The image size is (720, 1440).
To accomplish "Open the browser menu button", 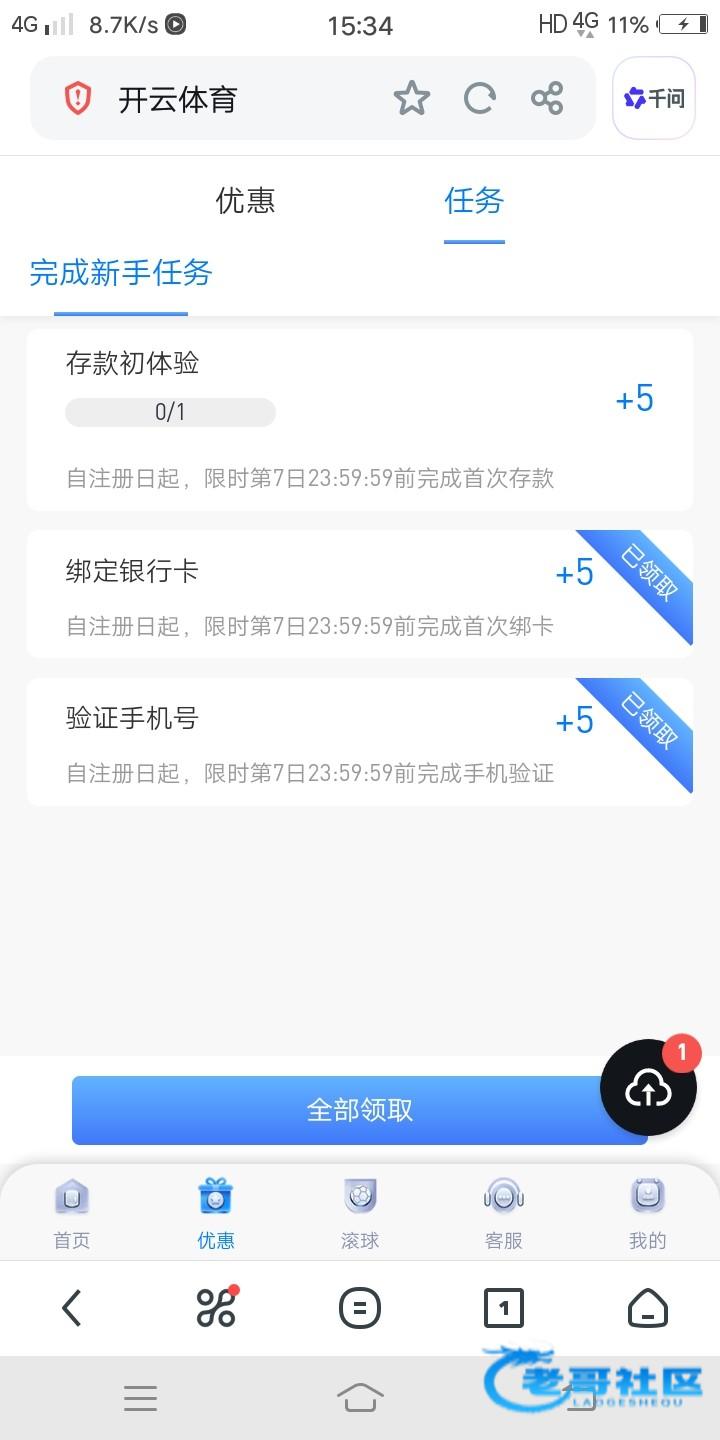I will coord(360,1307).
